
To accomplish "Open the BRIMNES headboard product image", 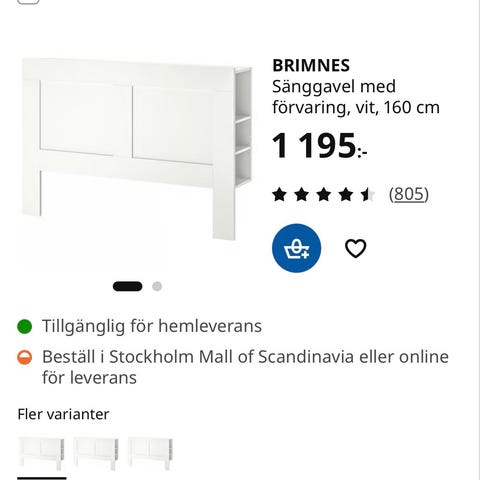I will pos(137,149).
